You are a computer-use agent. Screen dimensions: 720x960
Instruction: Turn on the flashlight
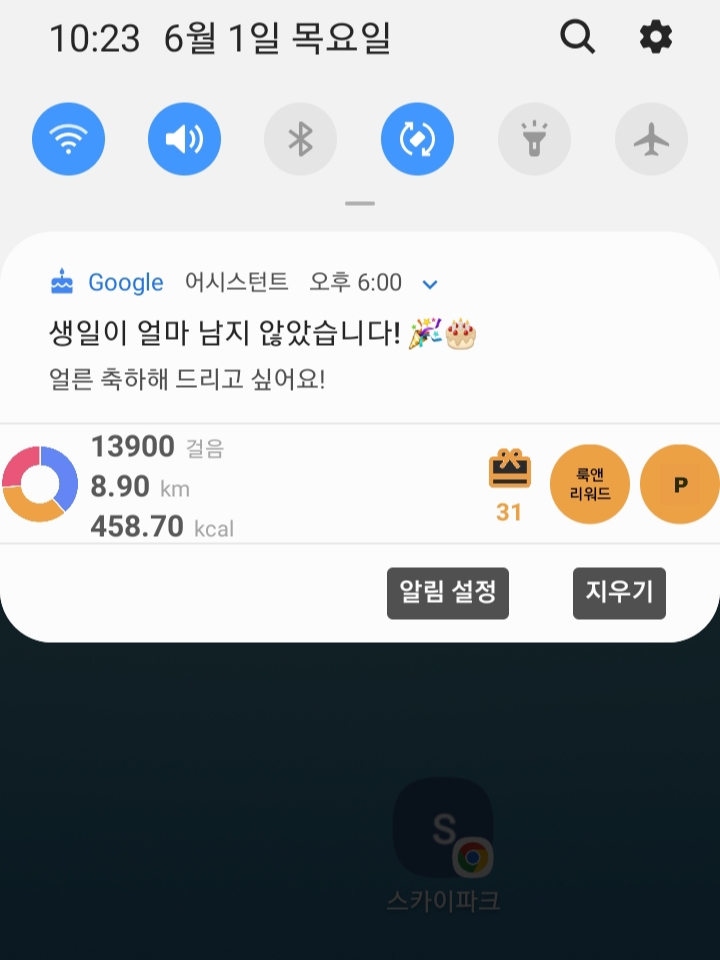534,139
